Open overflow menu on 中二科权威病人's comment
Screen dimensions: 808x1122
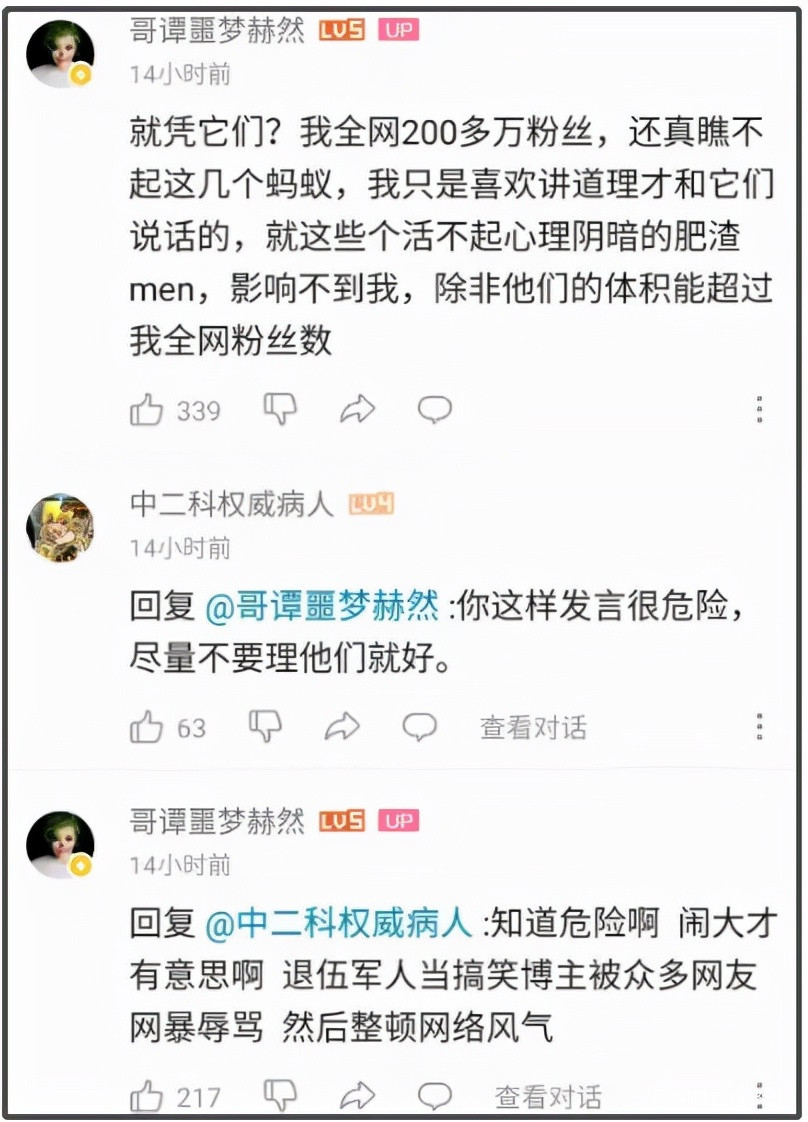(760, 727)
